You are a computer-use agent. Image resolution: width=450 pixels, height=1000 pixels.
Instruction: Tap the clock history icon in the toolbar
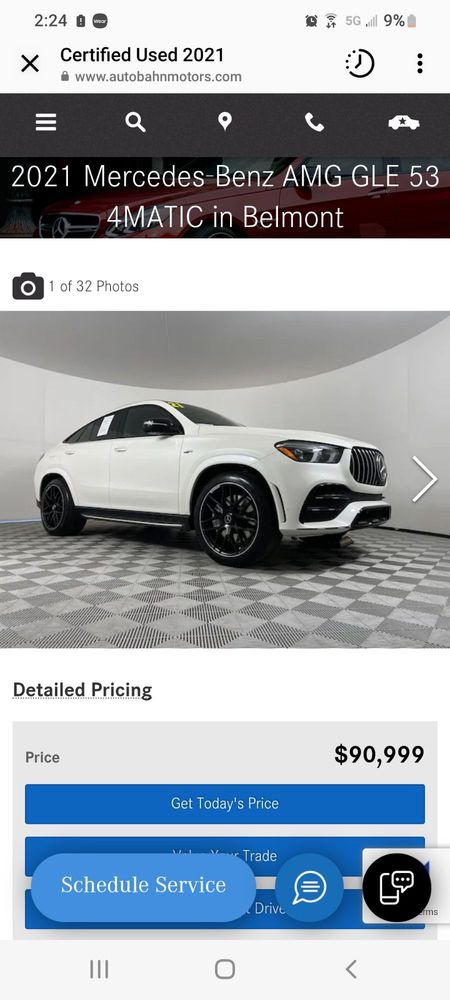point(360,63)
